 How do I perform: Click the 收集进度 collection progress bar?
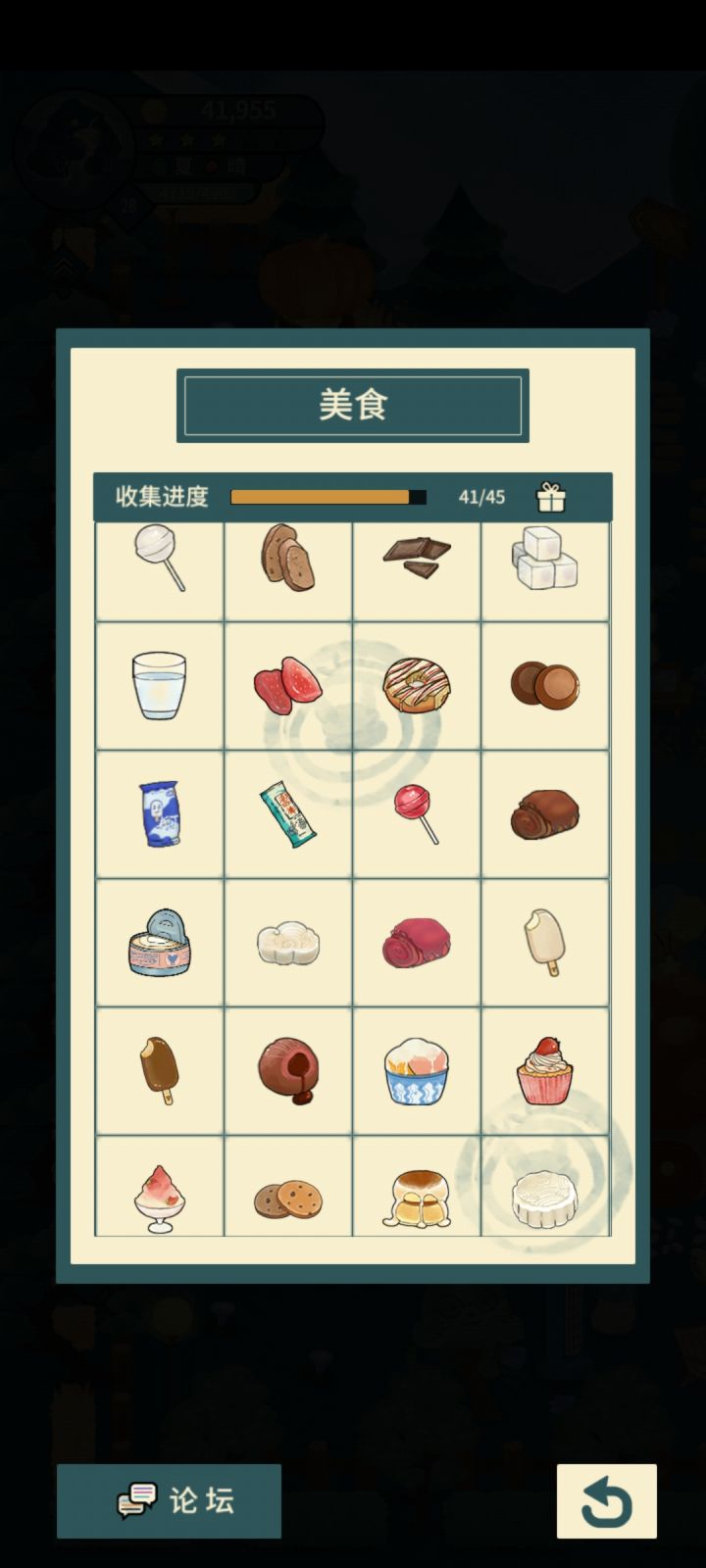click(328, 497)
